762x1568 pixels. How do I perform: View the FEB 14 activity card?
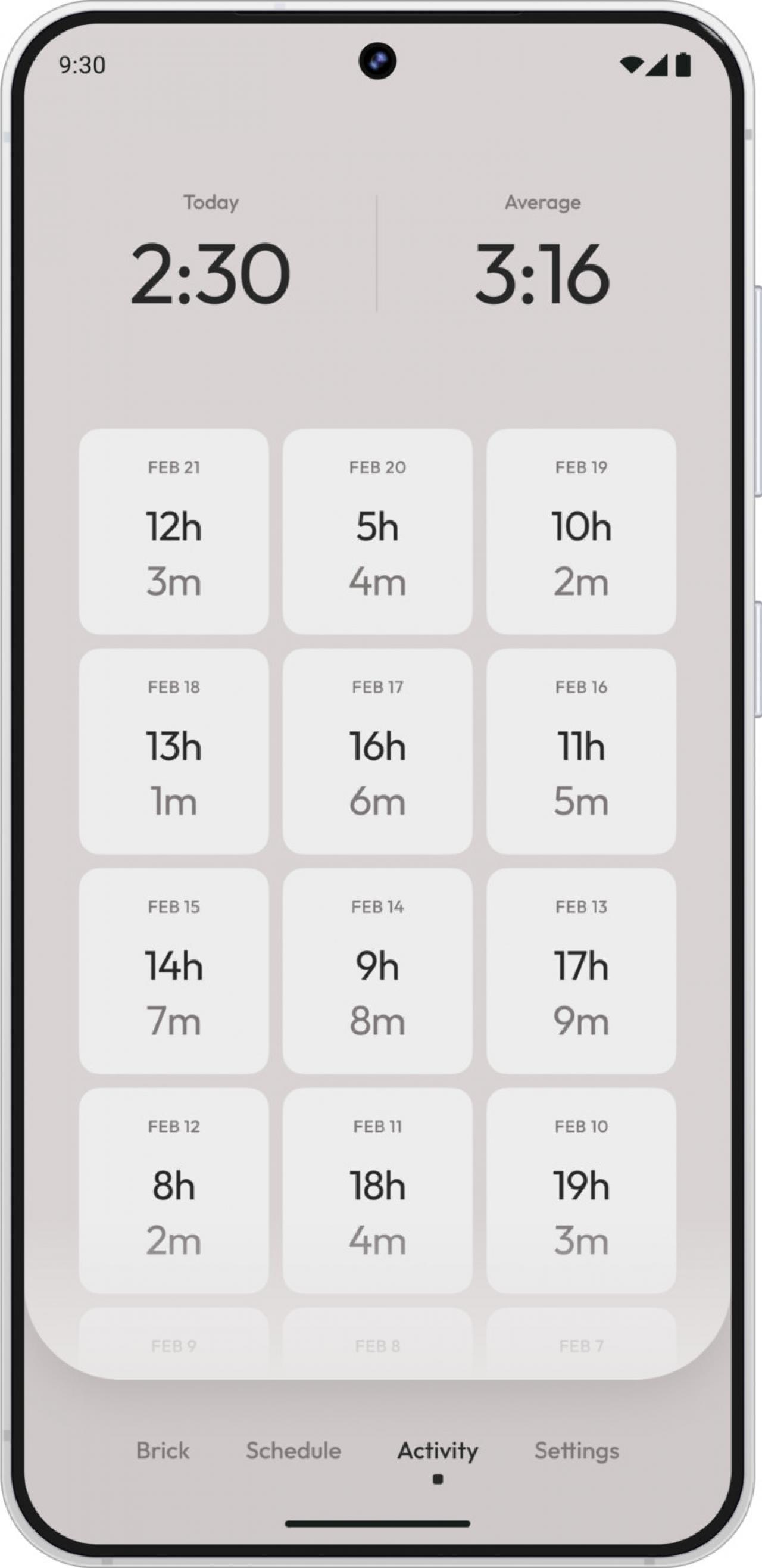point(377,970)
